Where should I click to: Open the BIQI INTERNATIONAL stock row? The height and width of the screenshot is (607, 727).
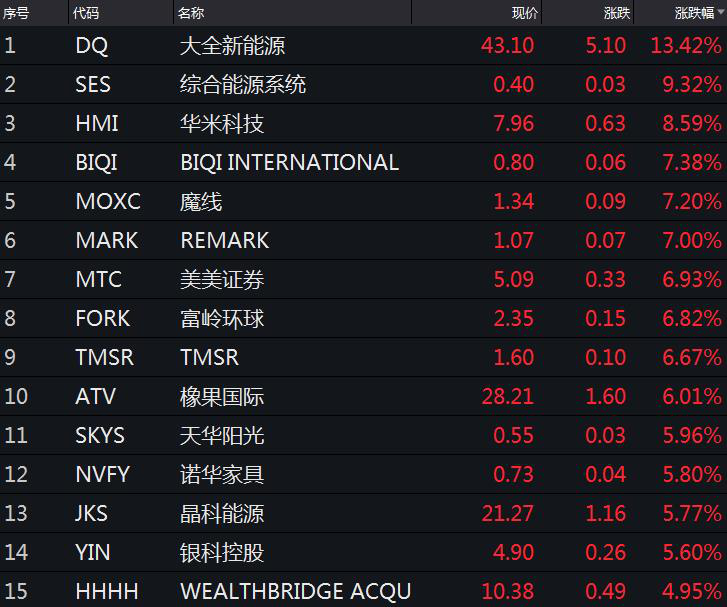point(289,162)
